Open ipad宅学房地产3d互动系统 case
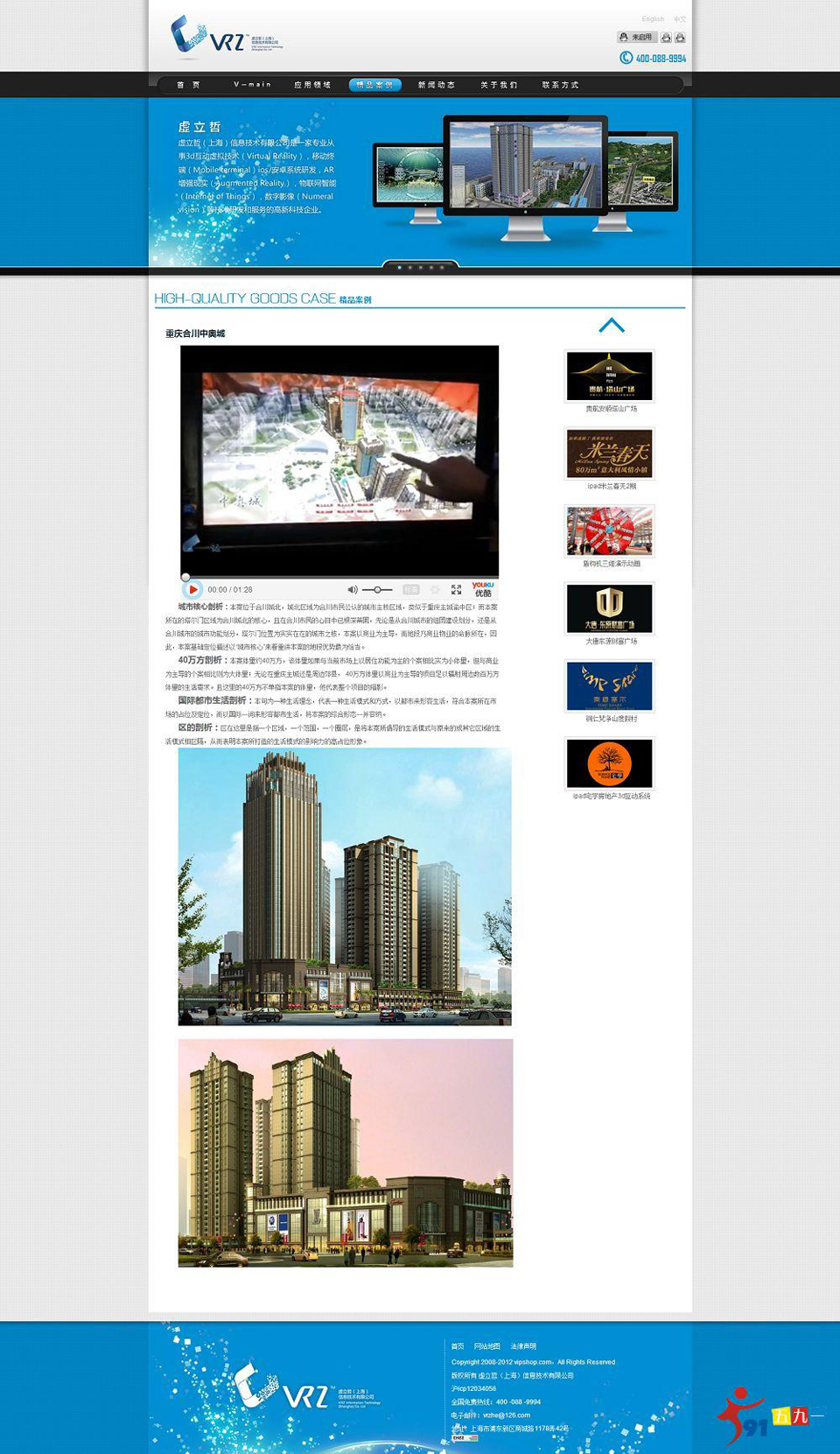 click(x=610, y=763)
